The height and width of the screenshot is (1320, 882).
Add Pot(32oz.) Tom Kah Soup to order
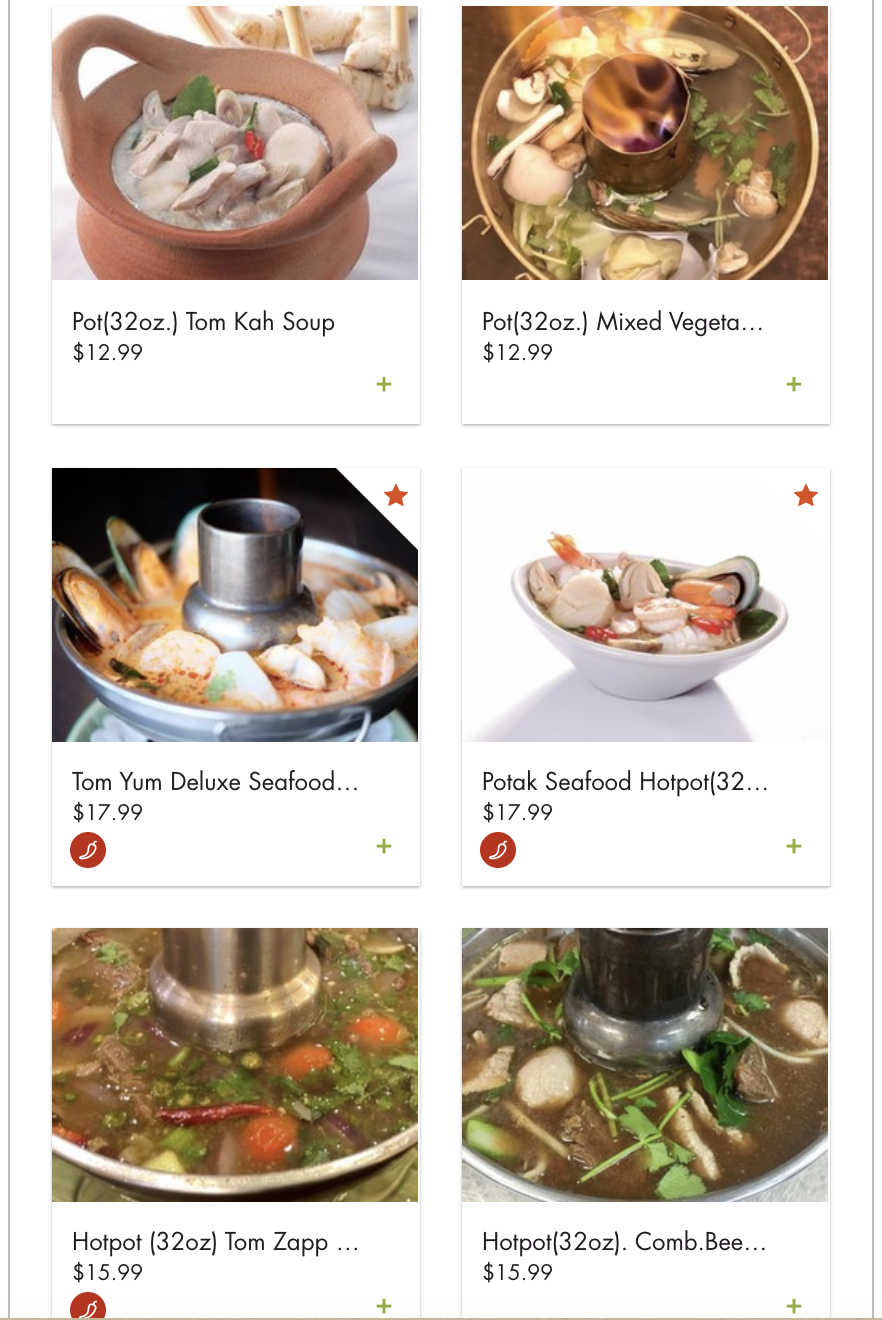[384, 385]
